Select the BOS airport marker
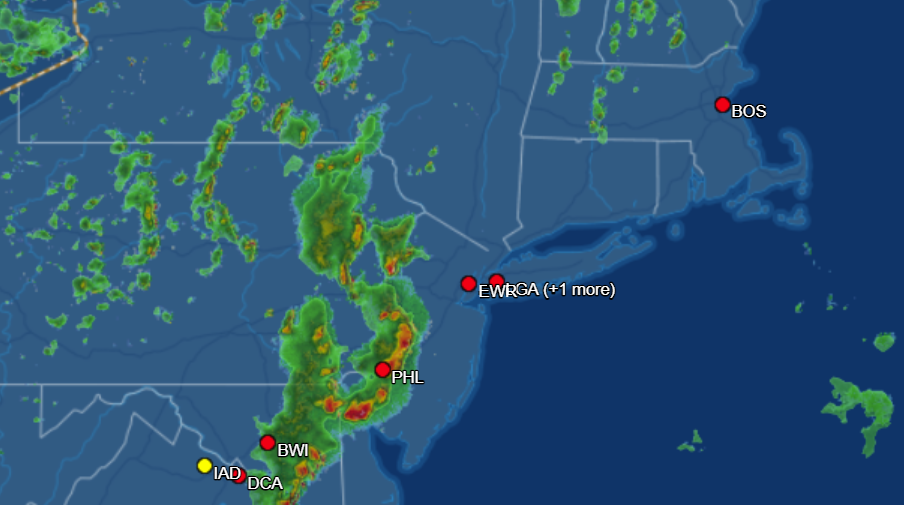The height and width of the screenshot is (505, 904). [x=722, y=105]
